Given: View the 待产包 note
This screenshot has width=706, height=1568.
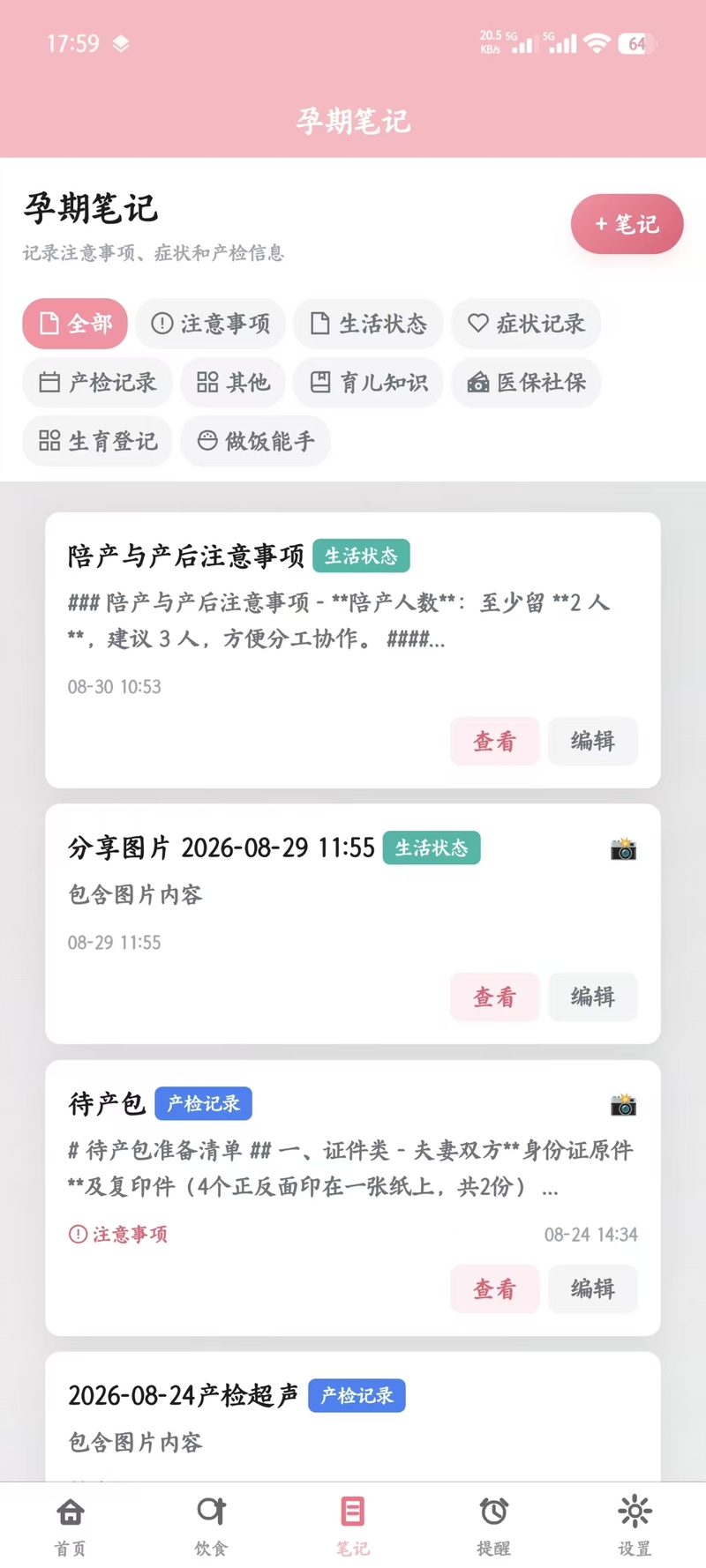Looking at the screenshot, I should 494,1288.
